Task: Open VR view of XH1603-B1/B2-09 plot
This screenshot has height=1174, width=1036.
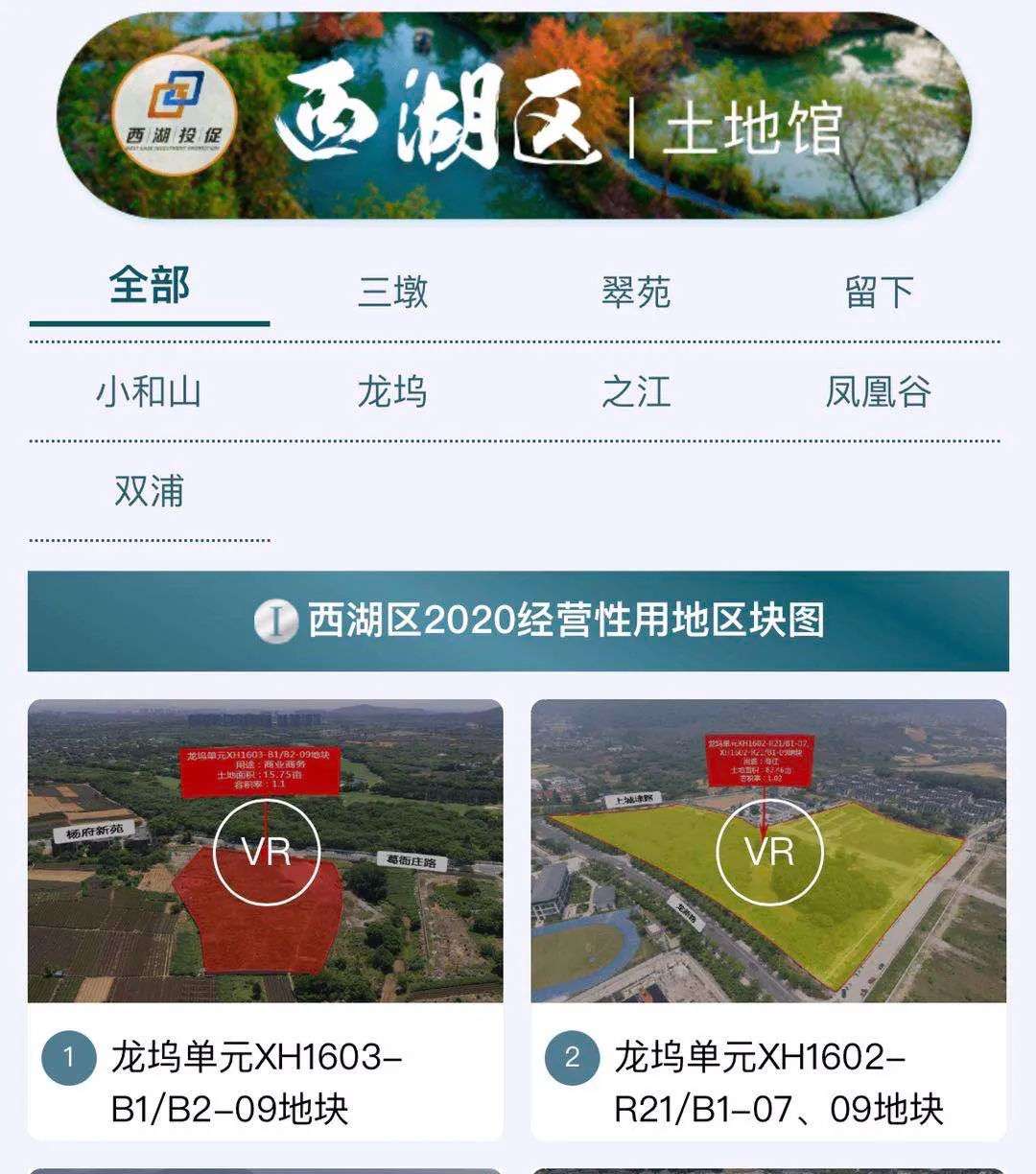Action: coord(266,851)
